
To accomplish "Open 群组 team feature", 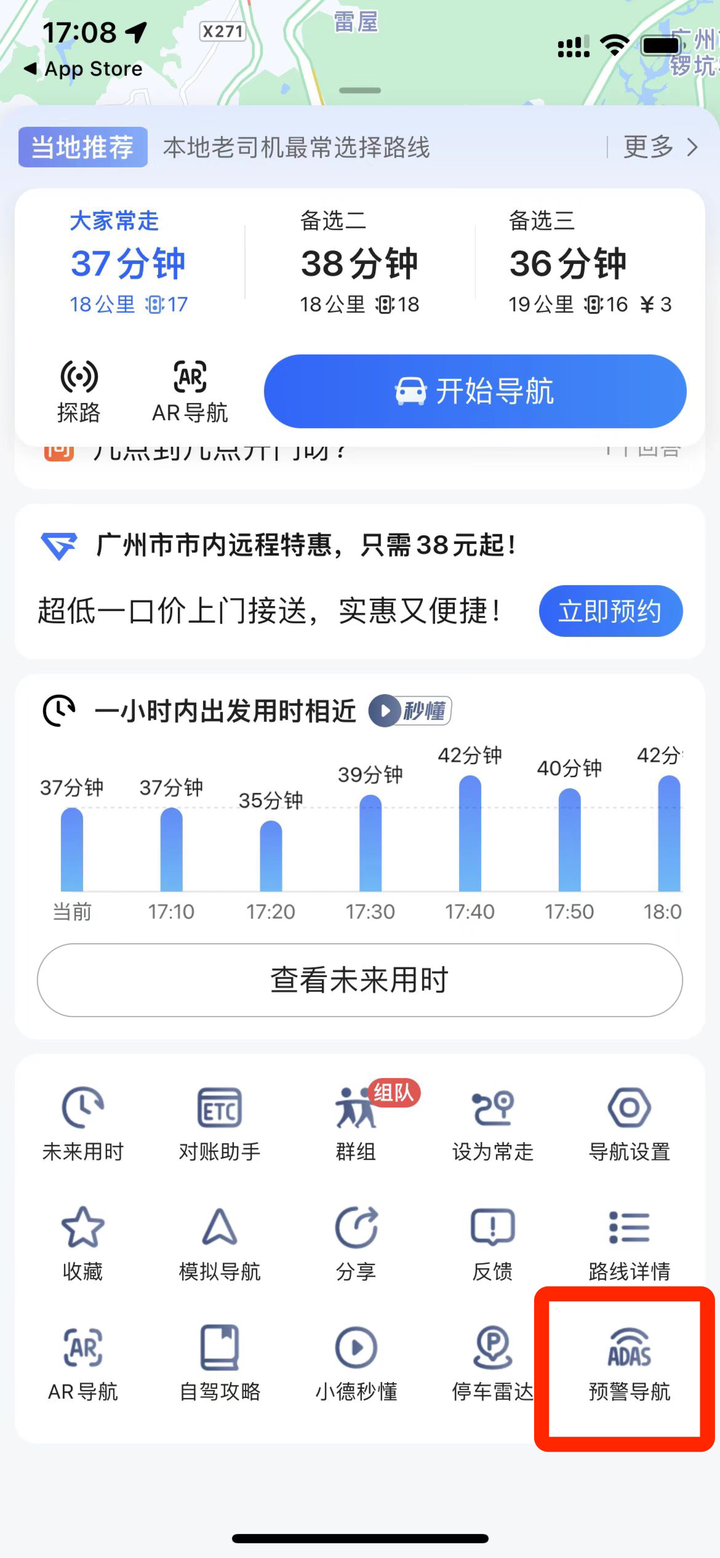I will (356, 1125).
